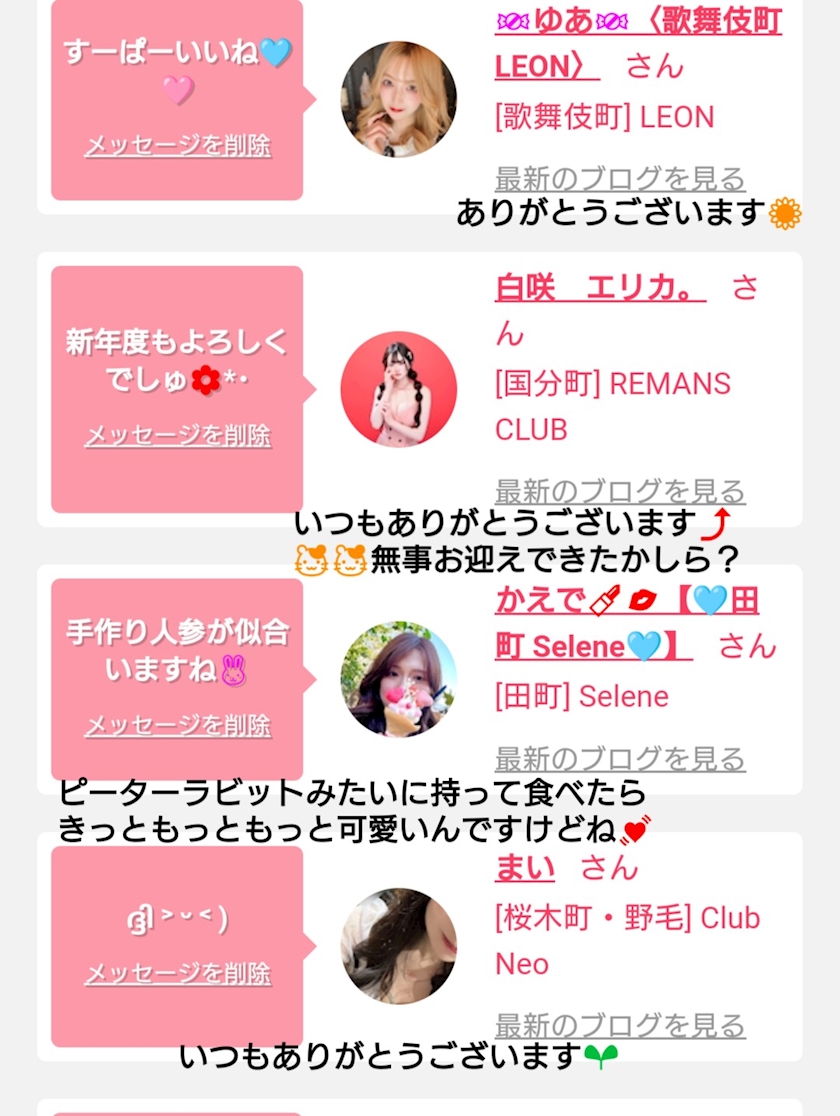This screenshot has height=1116, width=840.
Task: View latest blog of 白咲 エリカ。
Action: coord(620,491)
